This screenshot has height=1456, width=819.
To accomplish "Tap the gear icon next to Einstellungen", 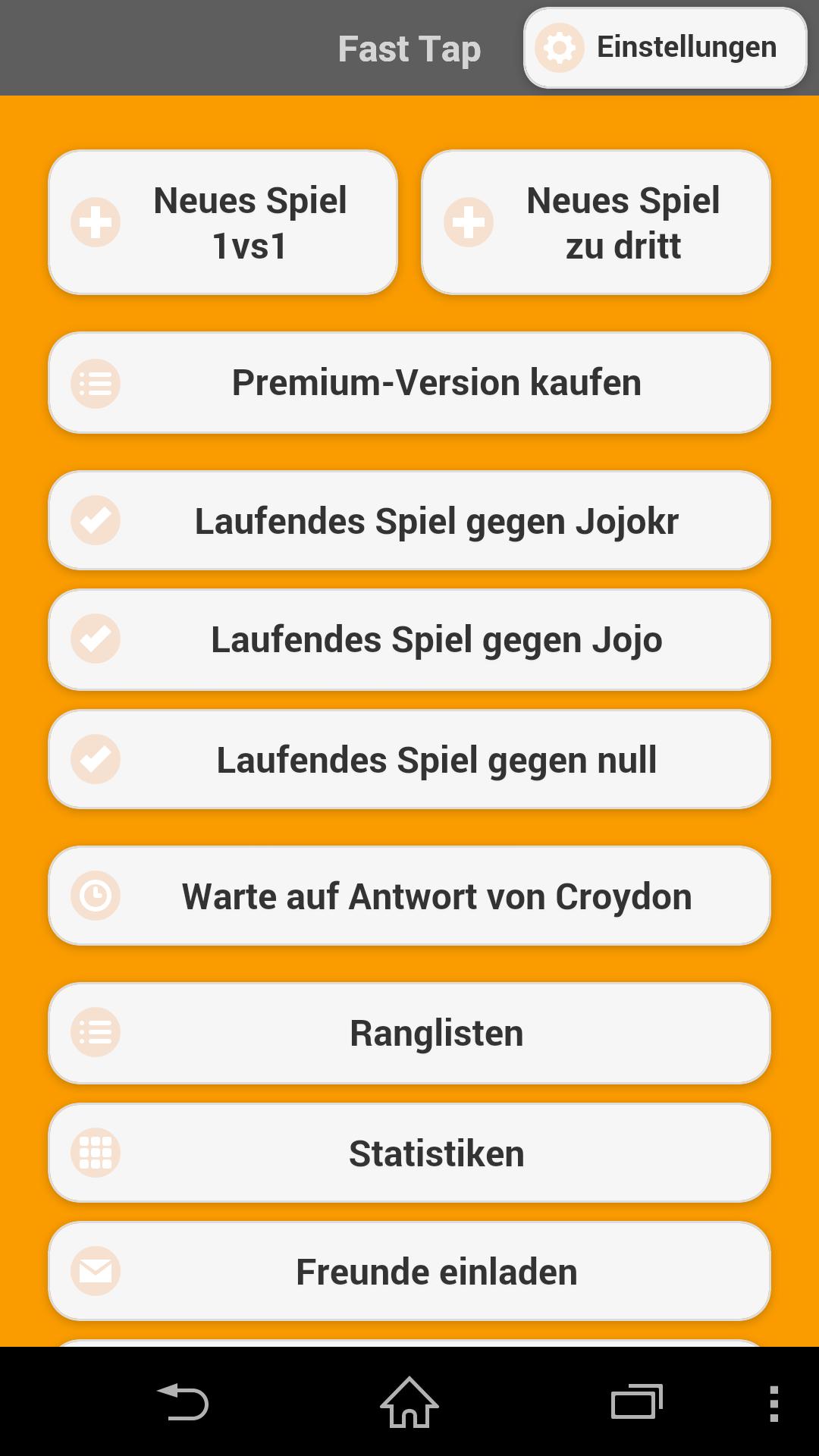I will (x=559, y=48).
